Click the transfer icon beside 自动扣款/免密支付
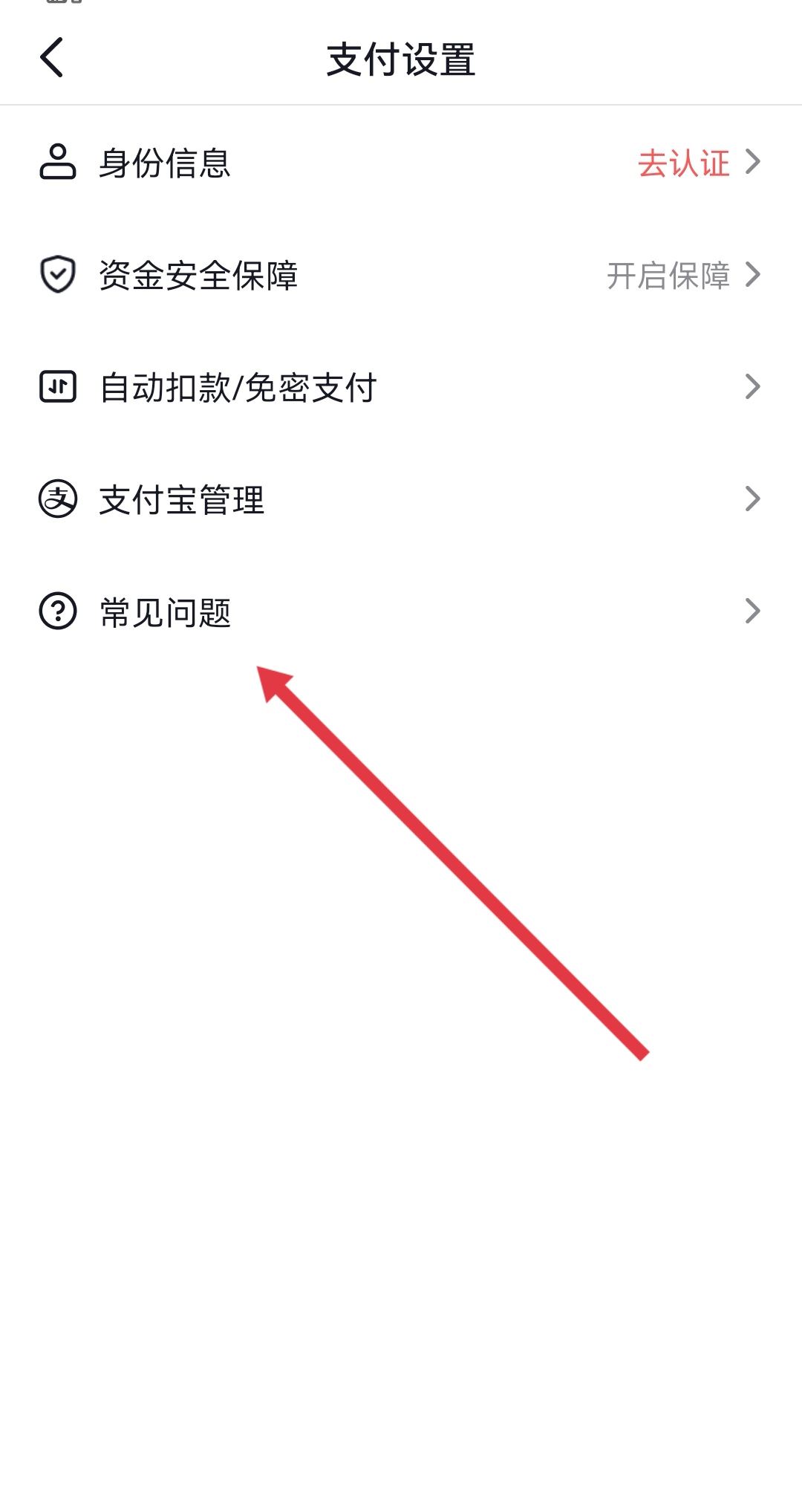 (58, 386)
